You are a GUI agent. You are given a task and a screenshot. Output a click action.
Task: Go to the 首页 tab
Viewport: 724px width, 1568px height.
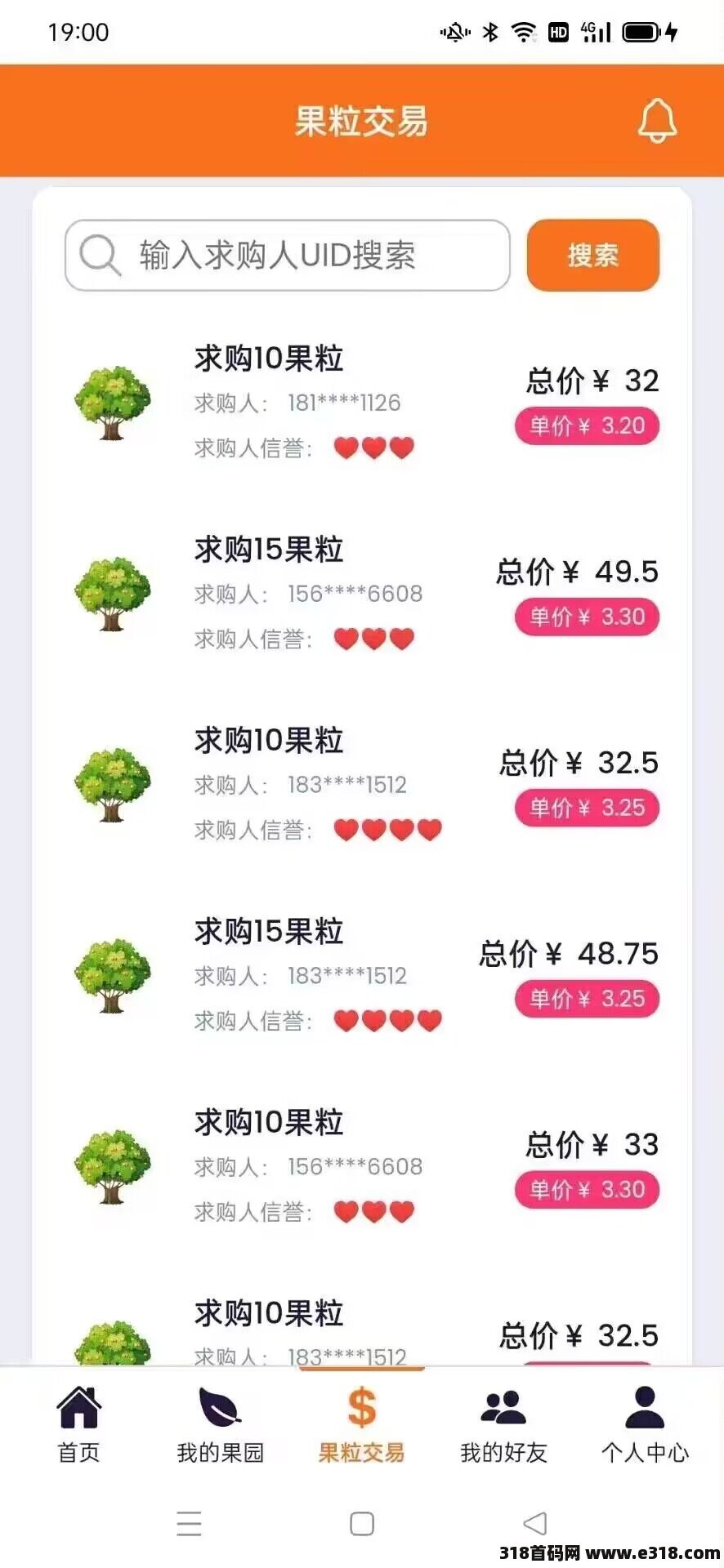tap(79, 1424)
